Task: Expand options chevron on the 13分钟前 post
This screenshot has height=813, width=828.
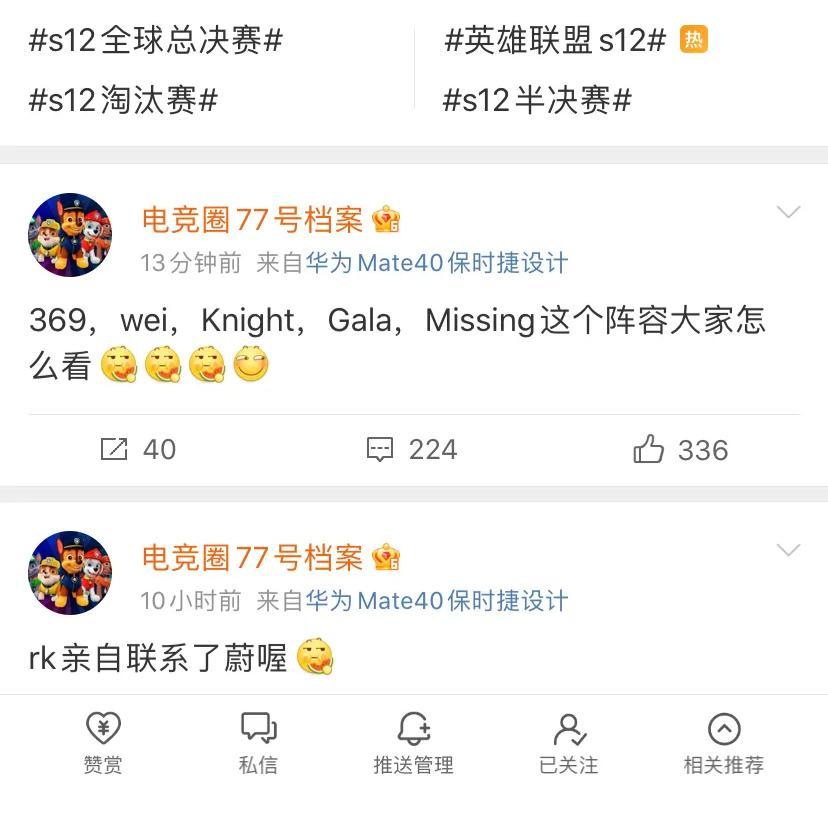Action: [x=789, y=212]
